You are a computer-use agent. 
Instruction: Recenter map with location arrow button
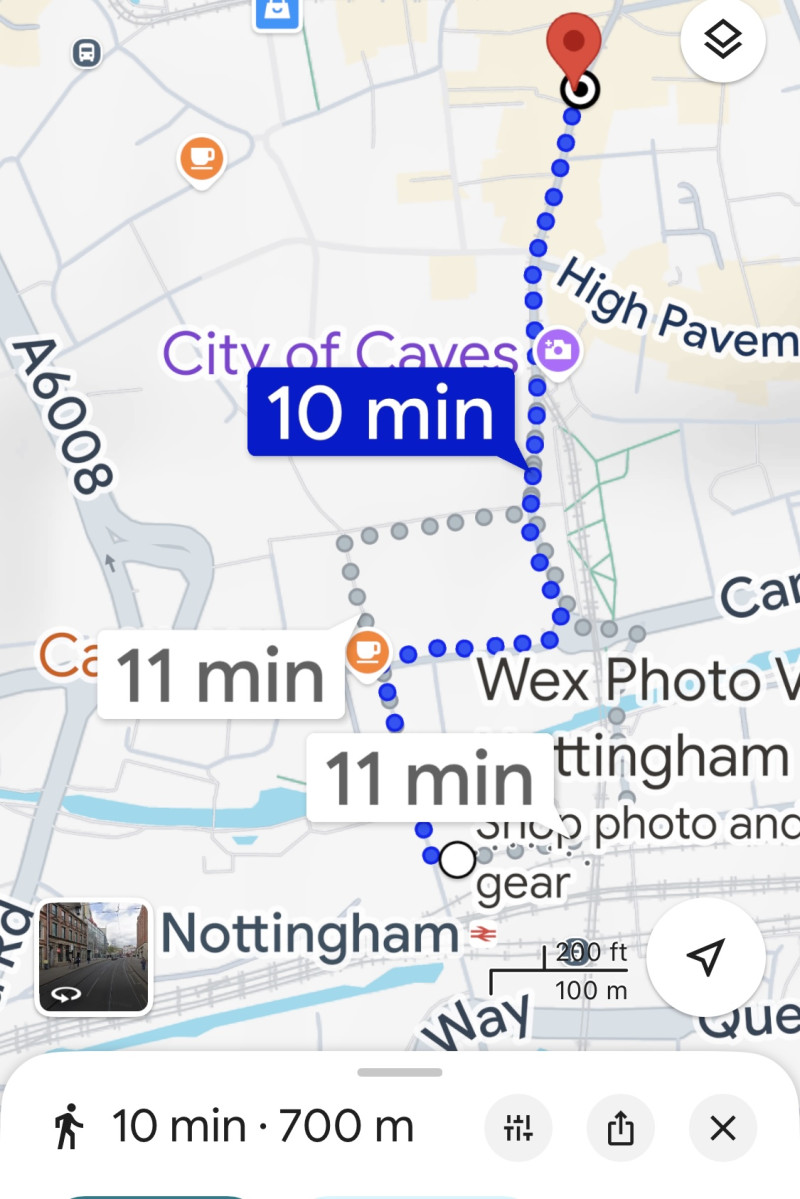click(x=706, y=957)
